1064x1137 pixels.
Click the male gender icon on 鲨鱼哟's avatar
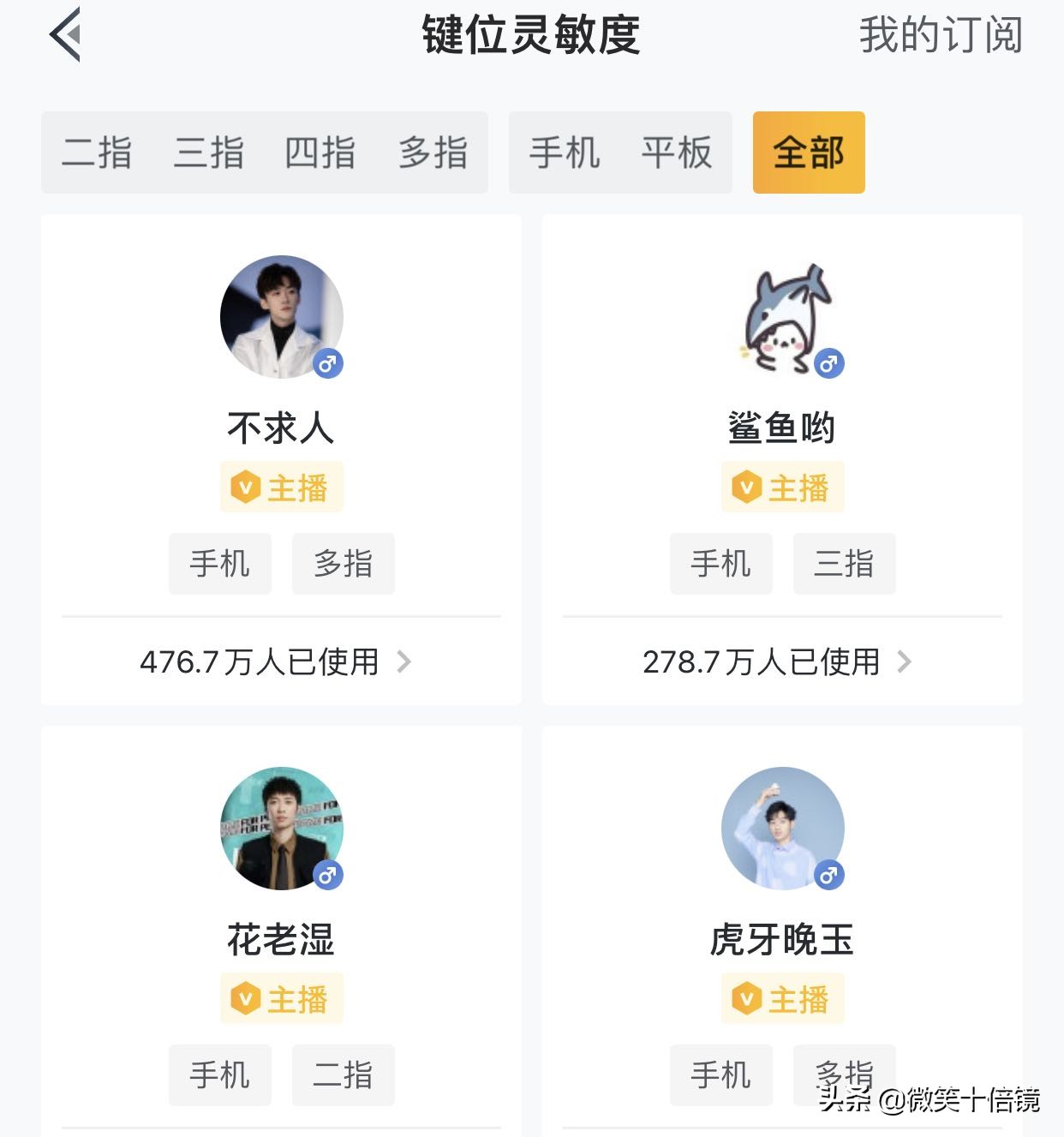click(830, 363)
